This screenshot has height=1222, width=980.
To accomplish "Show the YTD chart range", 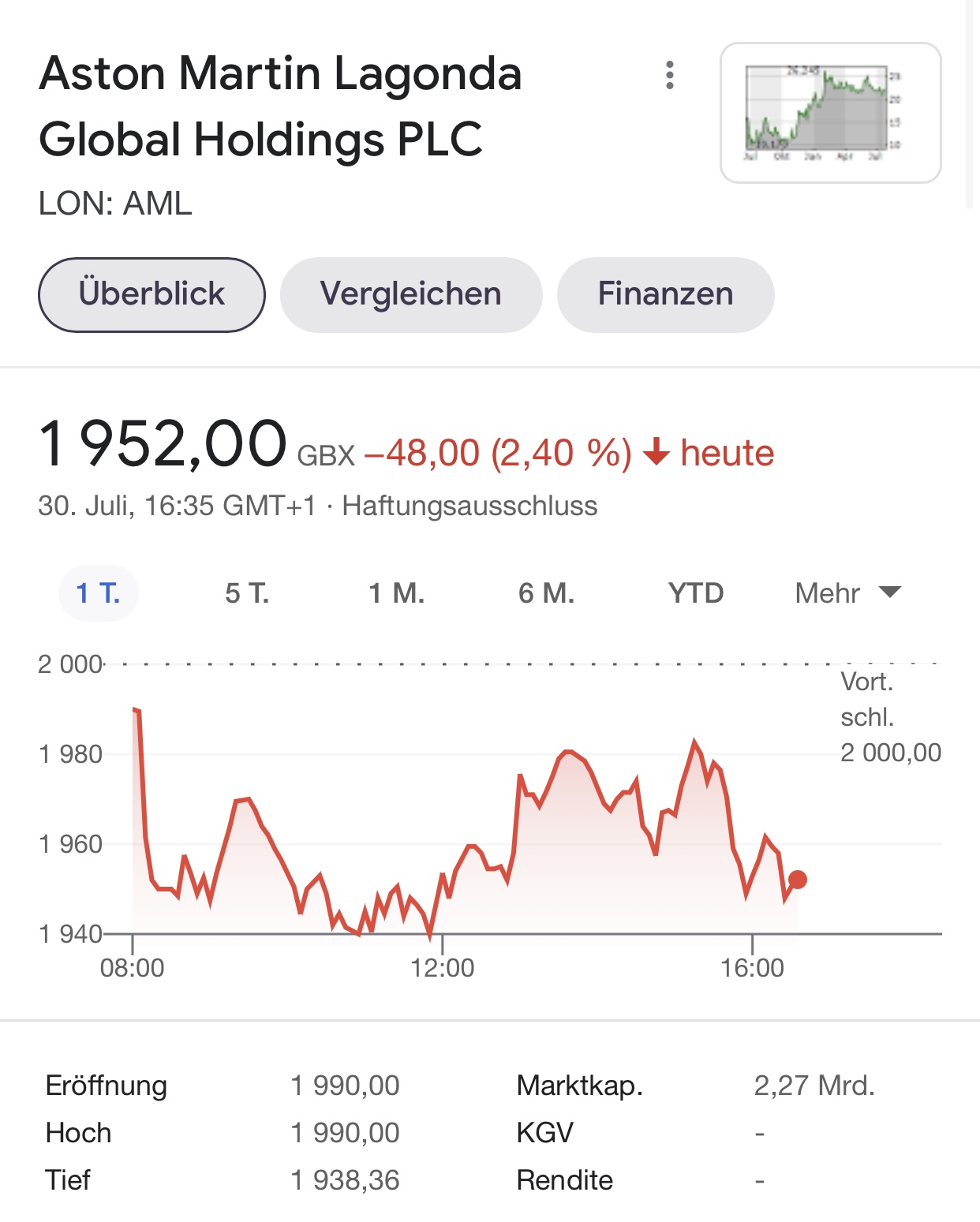I will [695, 592].
